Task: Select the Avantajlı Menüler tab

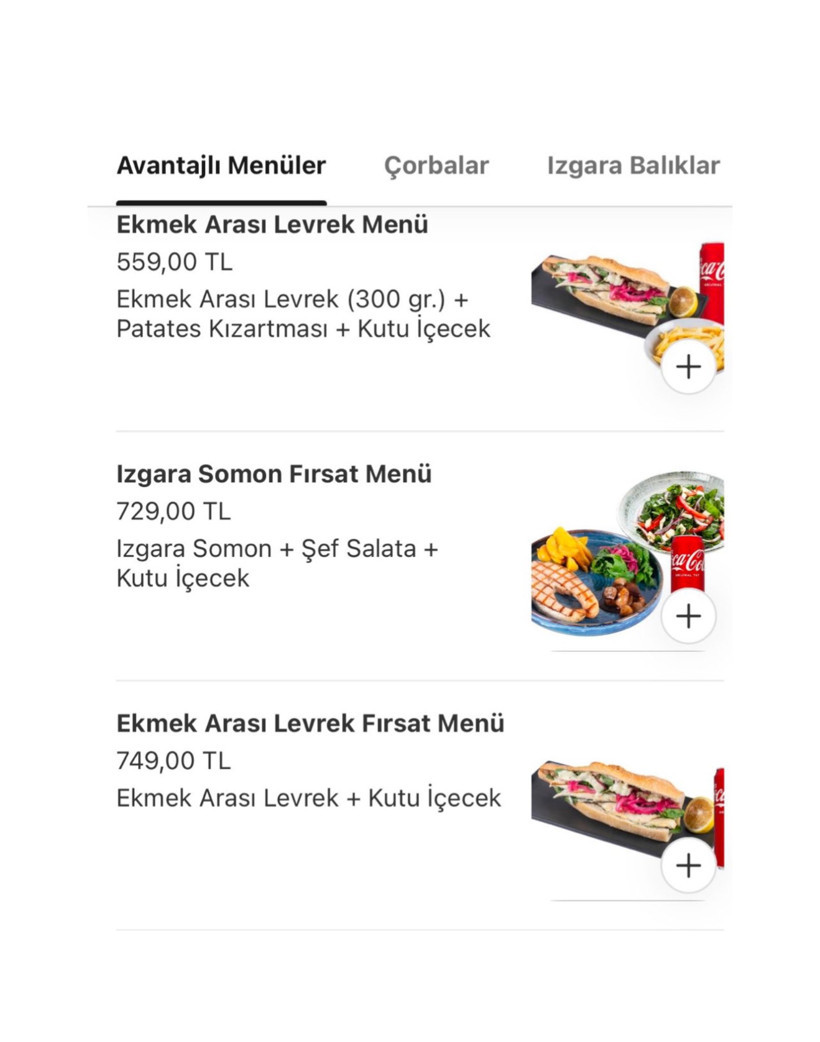Action: click(221, 166)
